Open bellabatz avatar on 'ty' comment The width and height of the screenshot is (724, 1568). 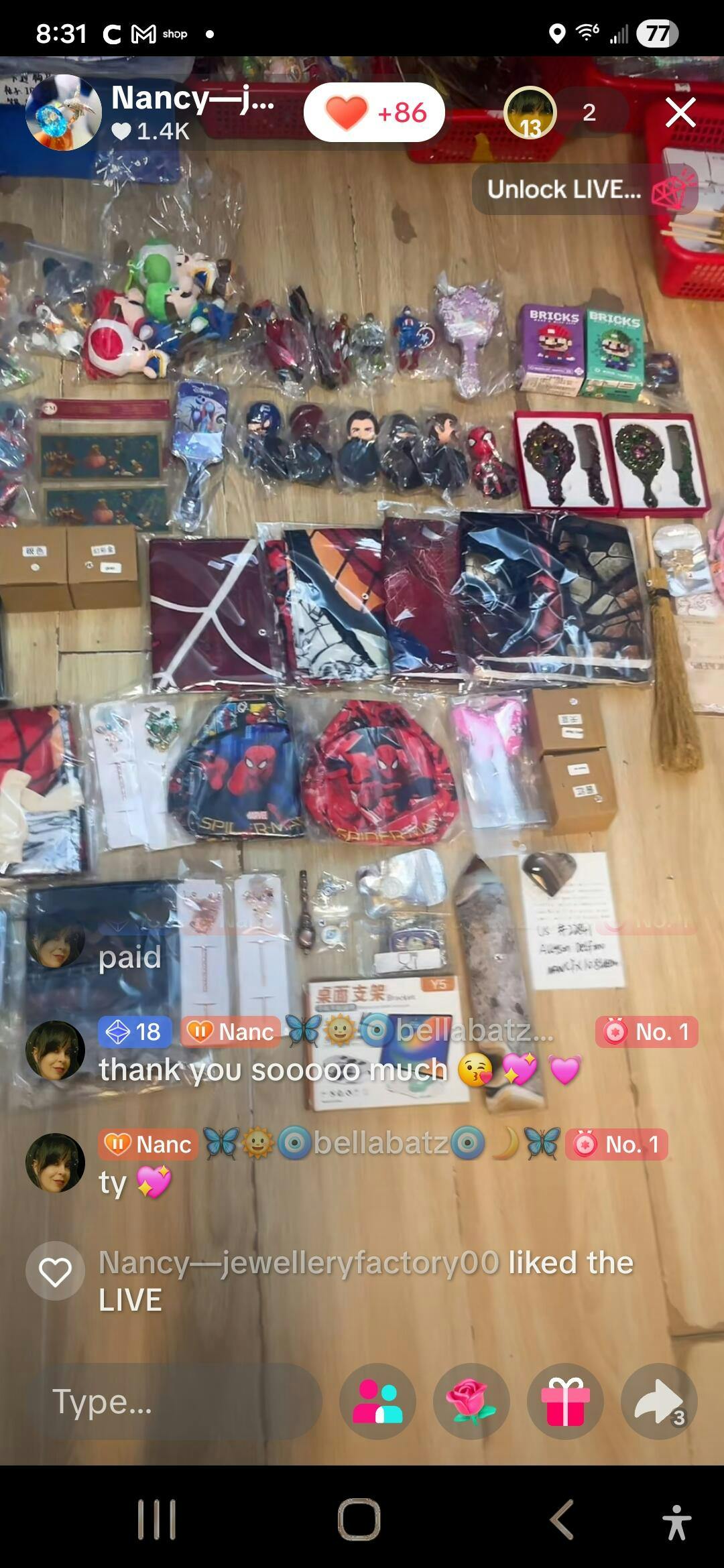tap(55, 1163)
